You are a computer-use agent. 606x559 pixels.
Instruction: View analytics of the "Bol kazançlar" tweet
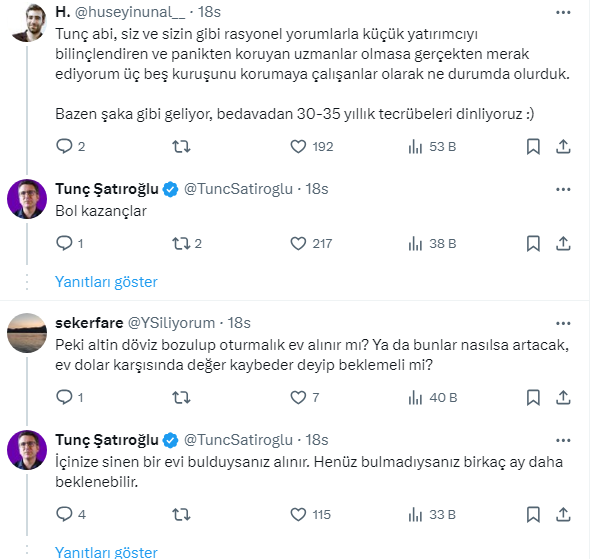click(x=417, y=243)
